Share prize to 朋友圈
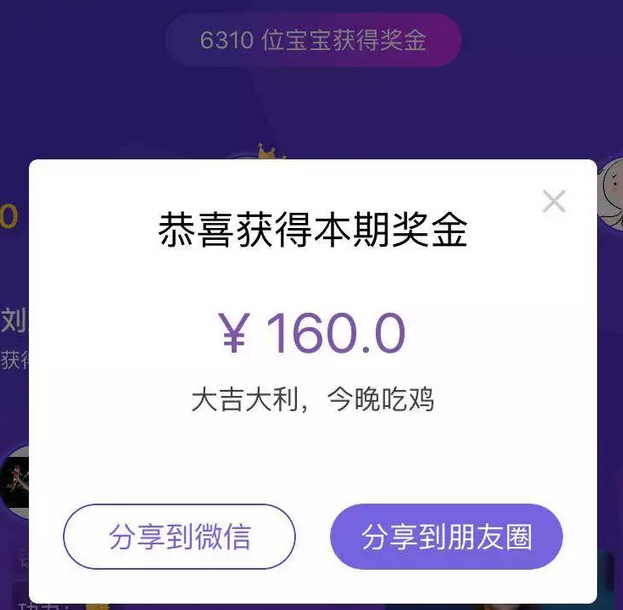The image size is (623, 610). coord(446,537)
